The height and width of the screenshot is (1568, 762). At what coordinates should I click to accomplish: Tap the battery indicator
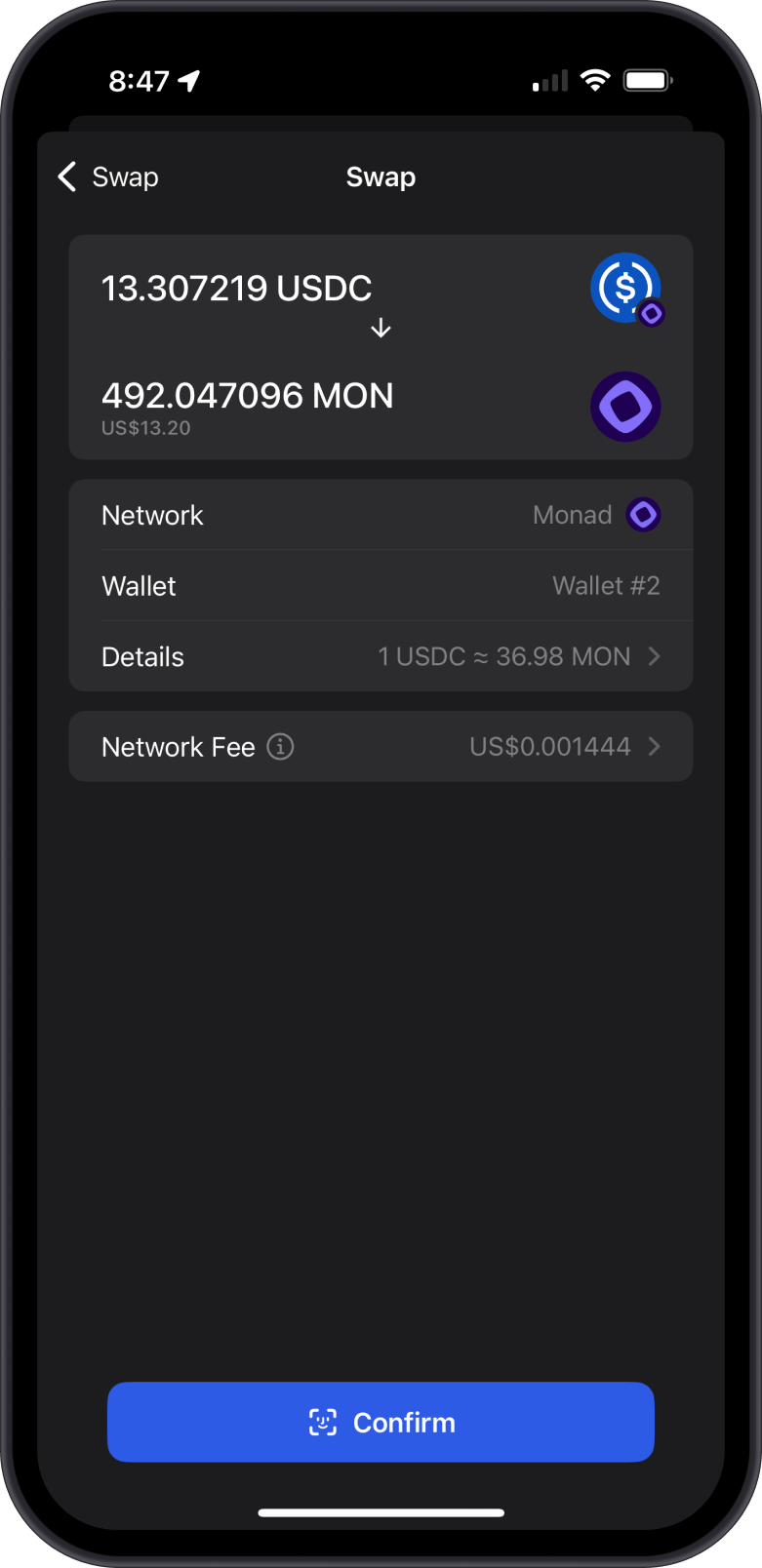(x=647, y=80)
